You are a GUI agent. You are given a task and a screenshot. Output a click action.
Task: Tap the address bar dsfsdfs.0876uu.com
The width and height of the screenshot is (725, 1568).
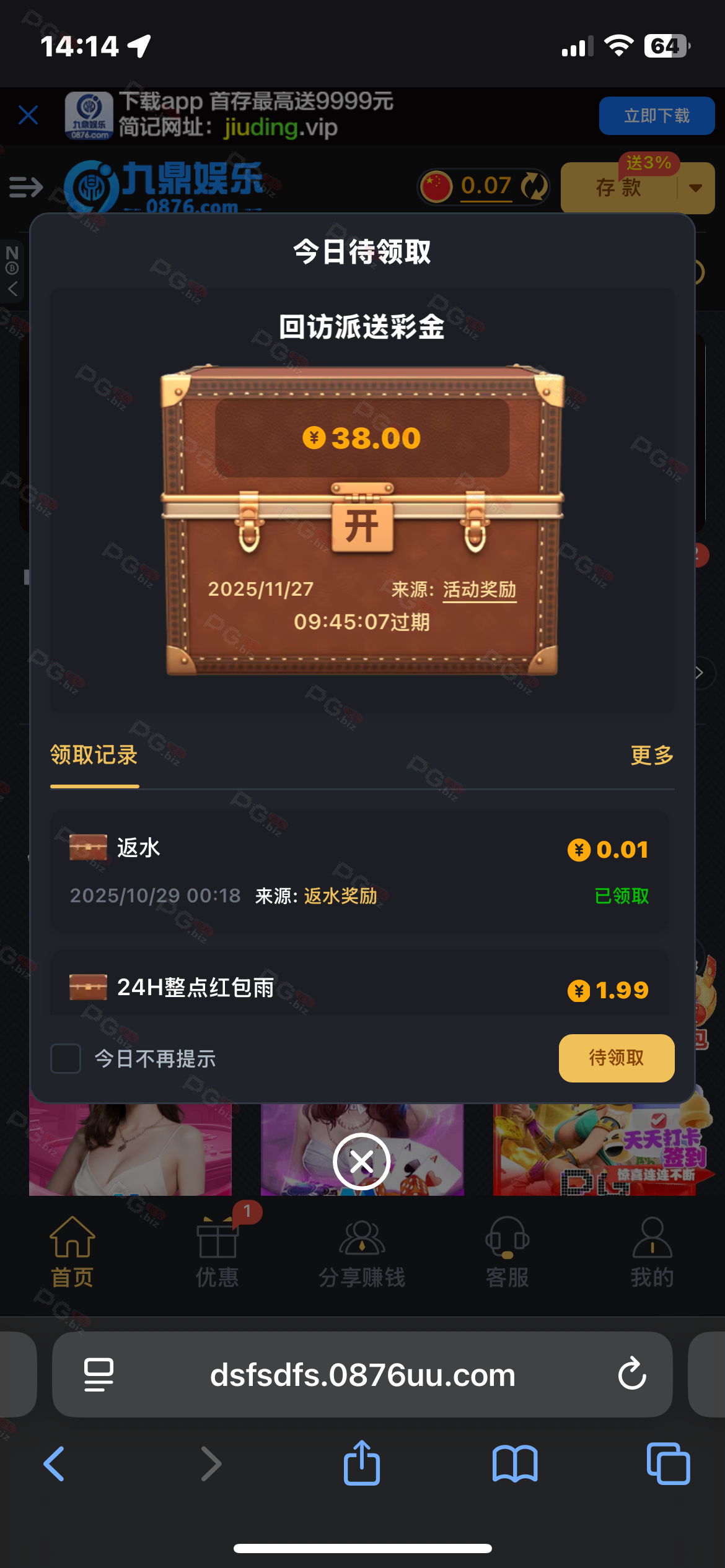point(362,1375)
